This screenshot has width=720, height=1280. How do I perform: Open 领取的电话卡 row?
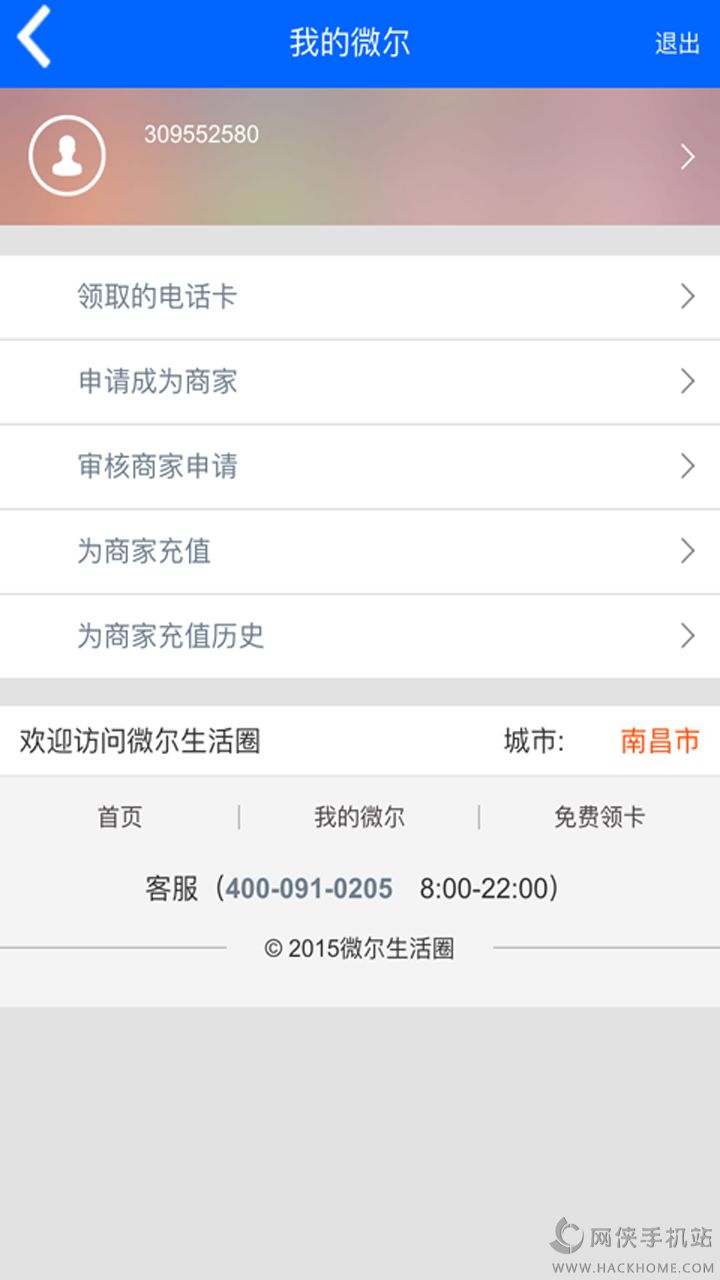360,297
